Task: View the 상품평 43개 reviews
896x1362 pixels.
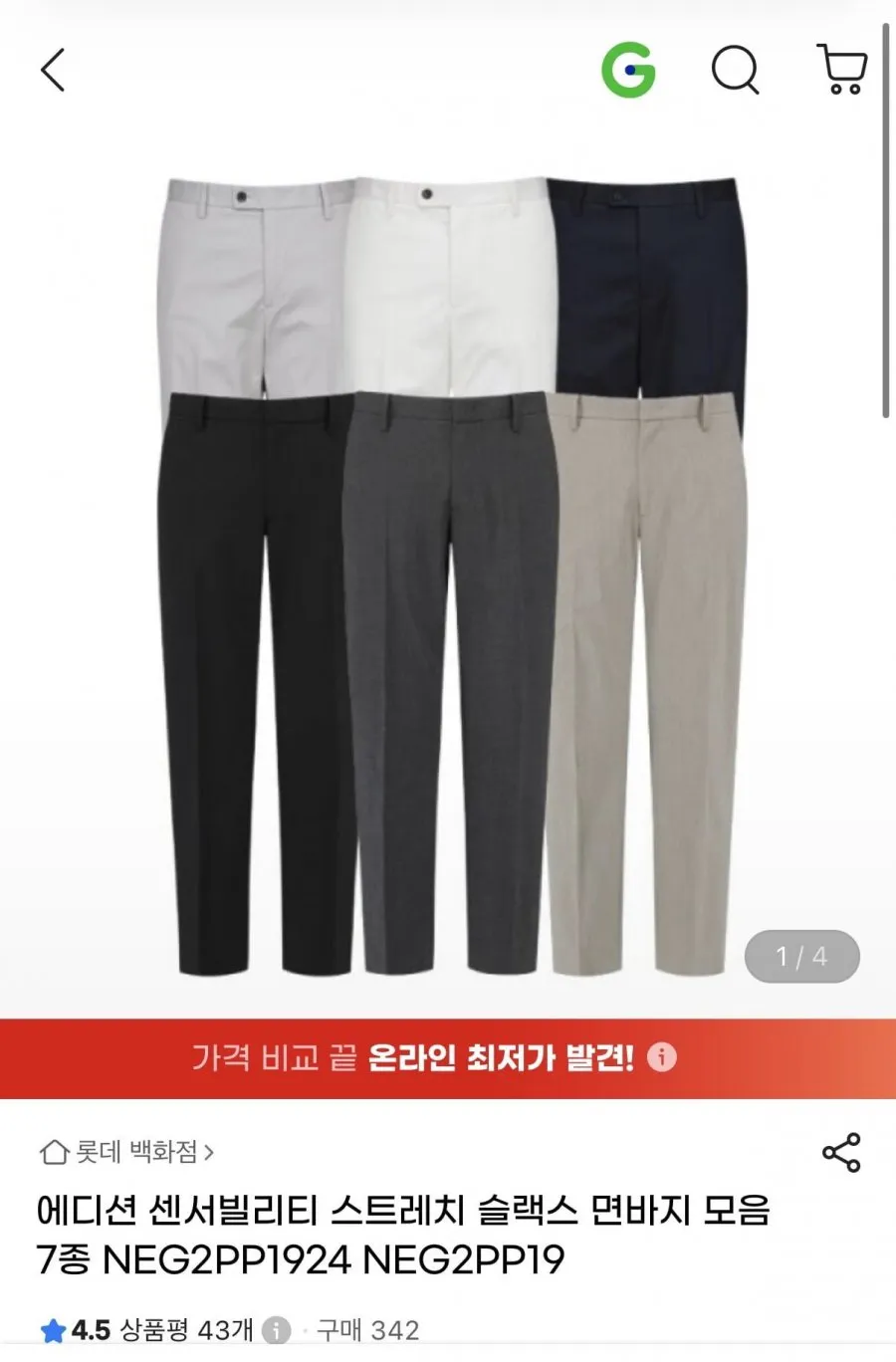Action: pos(186,1330)
